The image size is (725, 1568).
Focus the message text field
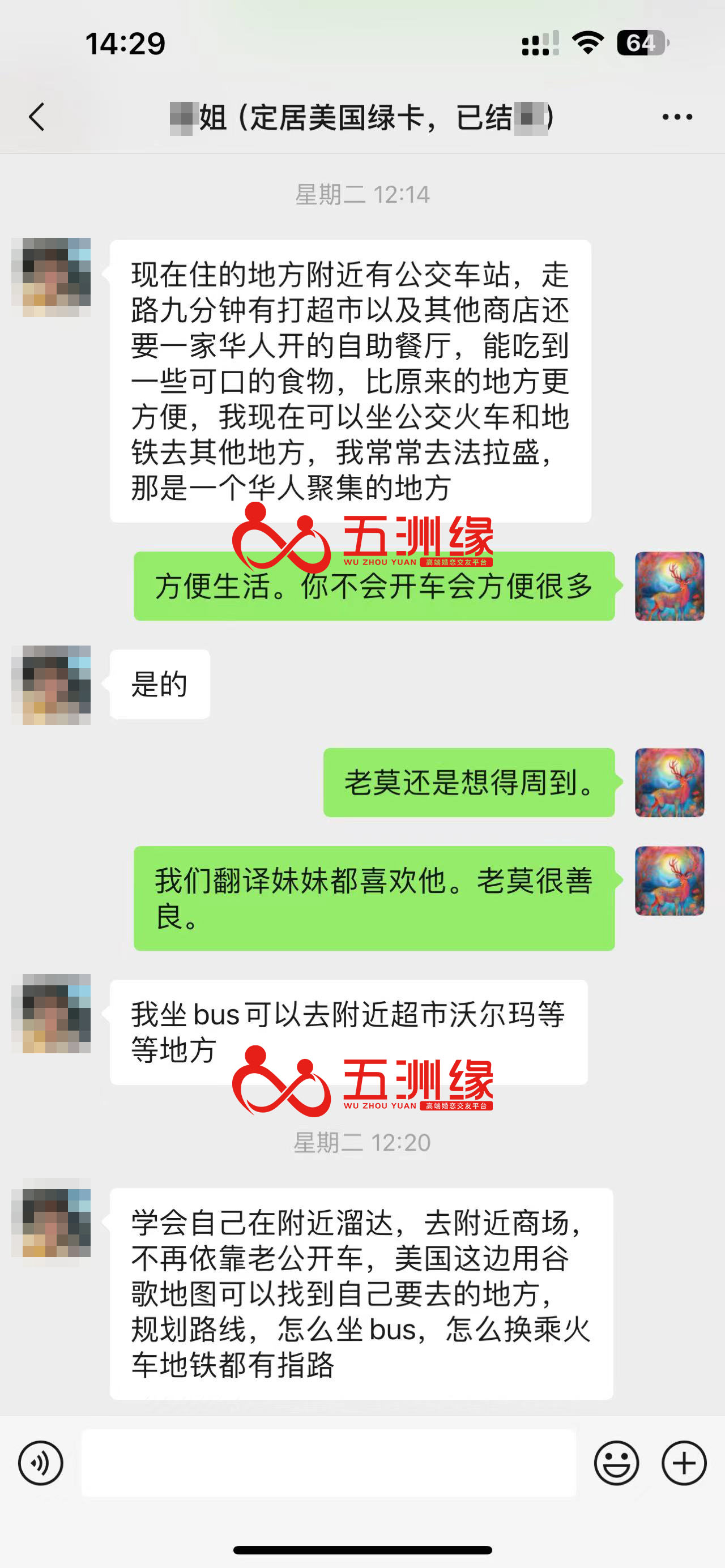pos(329,1463)
